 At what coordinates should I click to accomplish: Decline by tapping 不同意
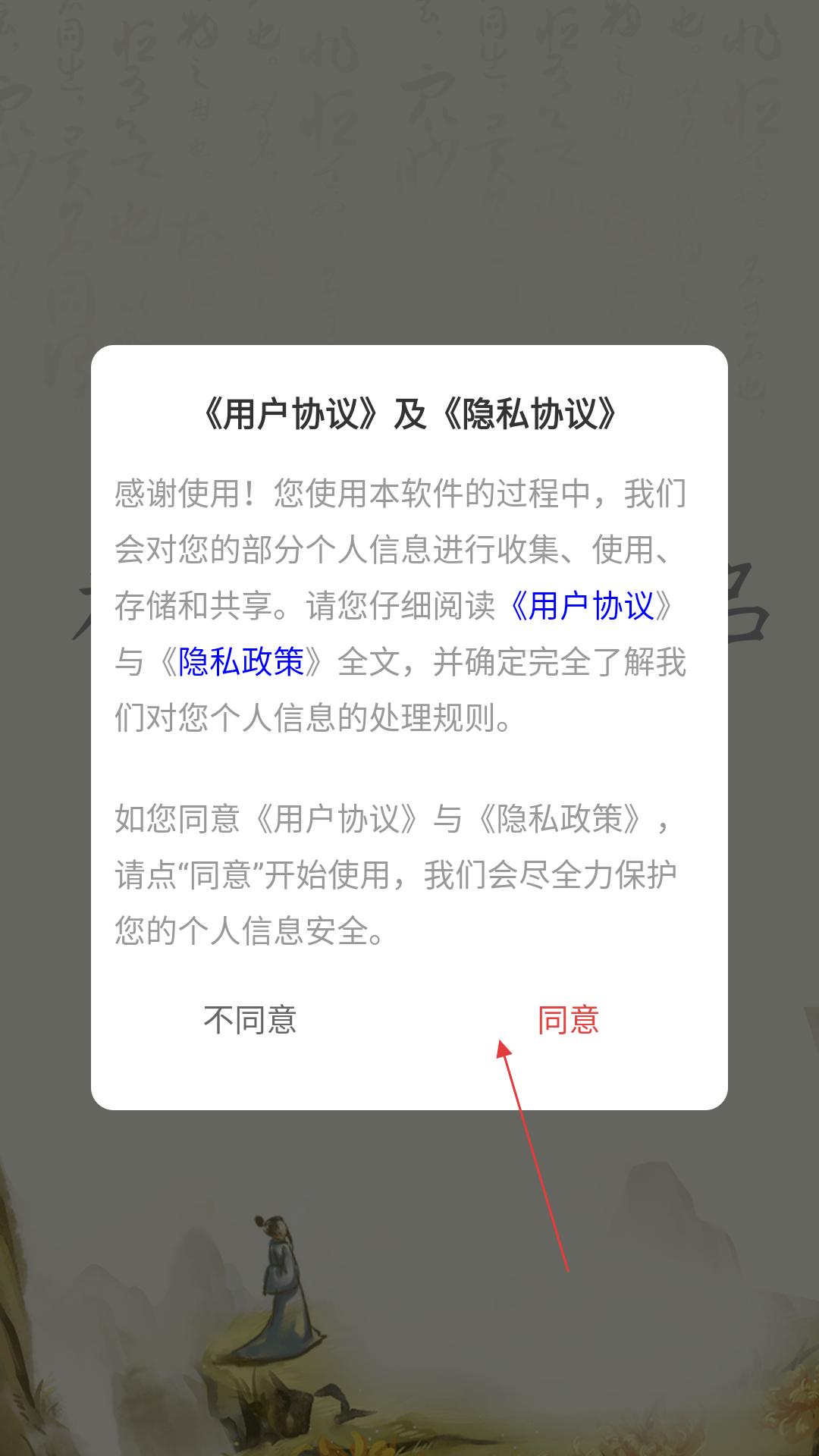(x=249, y=1020)
